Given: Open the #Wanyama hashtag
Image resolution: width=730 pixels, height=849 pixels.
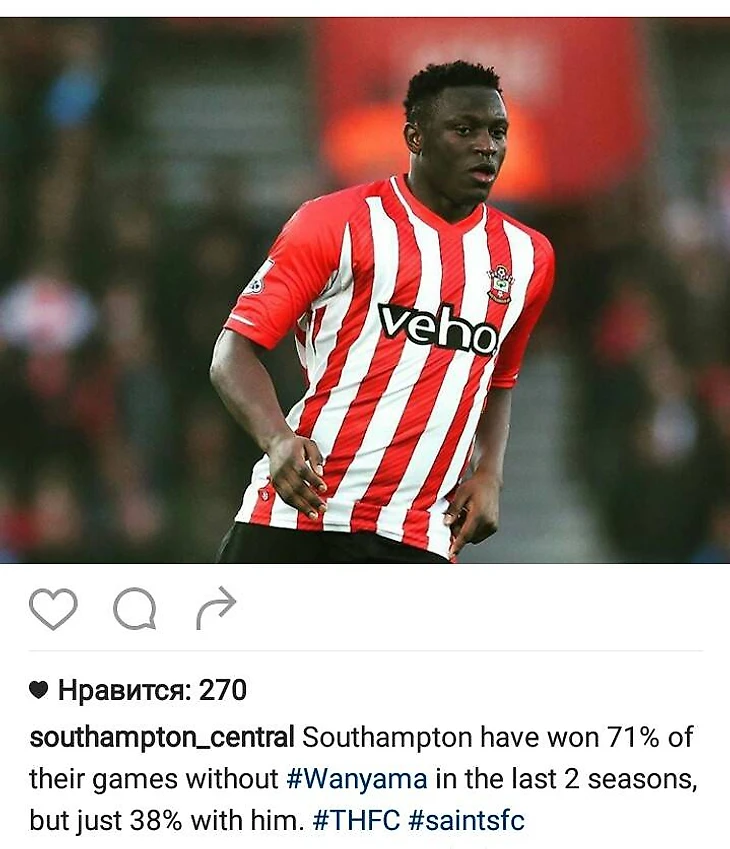Looking at the screenshot, I should (356, 778).
